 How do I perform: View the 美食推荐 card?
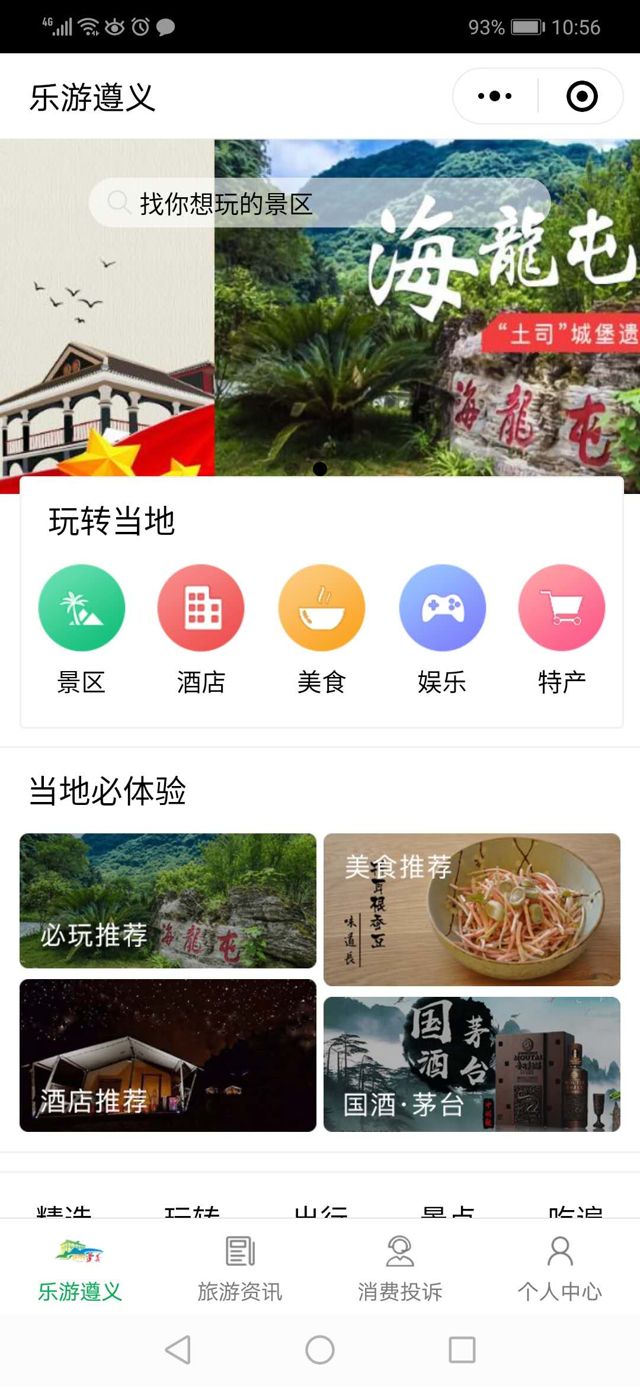coord(472,909)
